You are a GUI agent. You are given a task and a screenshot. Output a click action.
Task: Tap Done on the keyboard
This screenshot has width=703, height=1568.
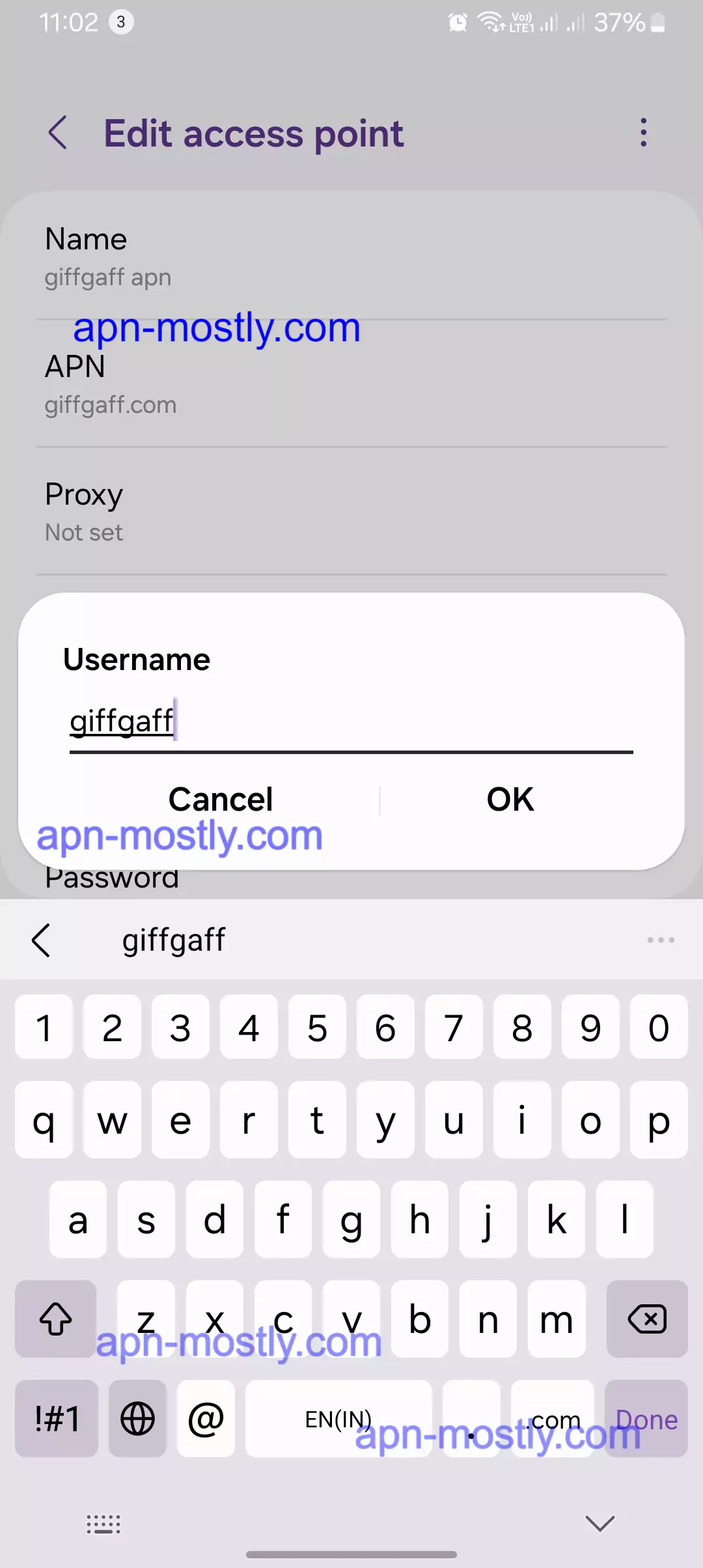(646, 1420)
